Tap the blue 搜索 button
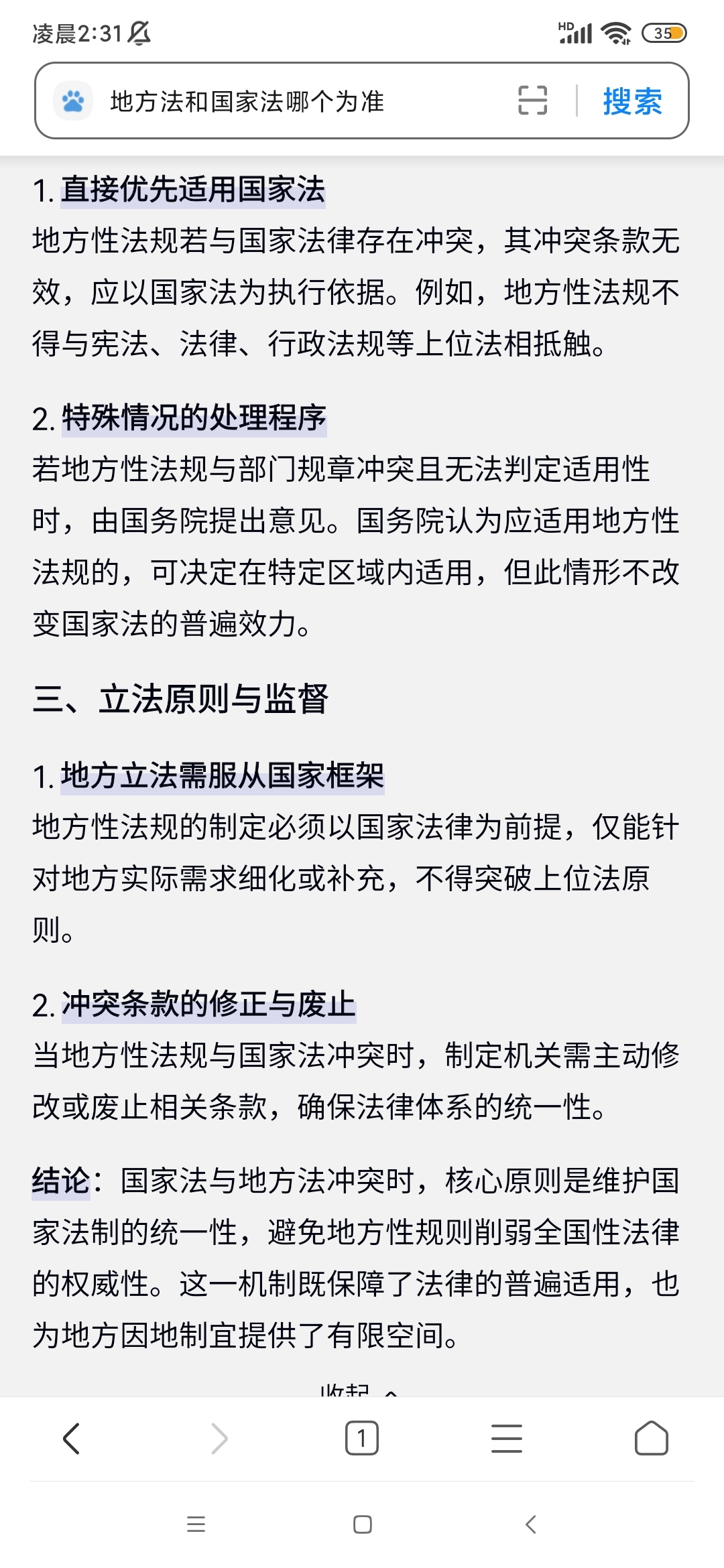This screenshot has height=1568, width=724. pyautogui.click(x=632, y=101)
